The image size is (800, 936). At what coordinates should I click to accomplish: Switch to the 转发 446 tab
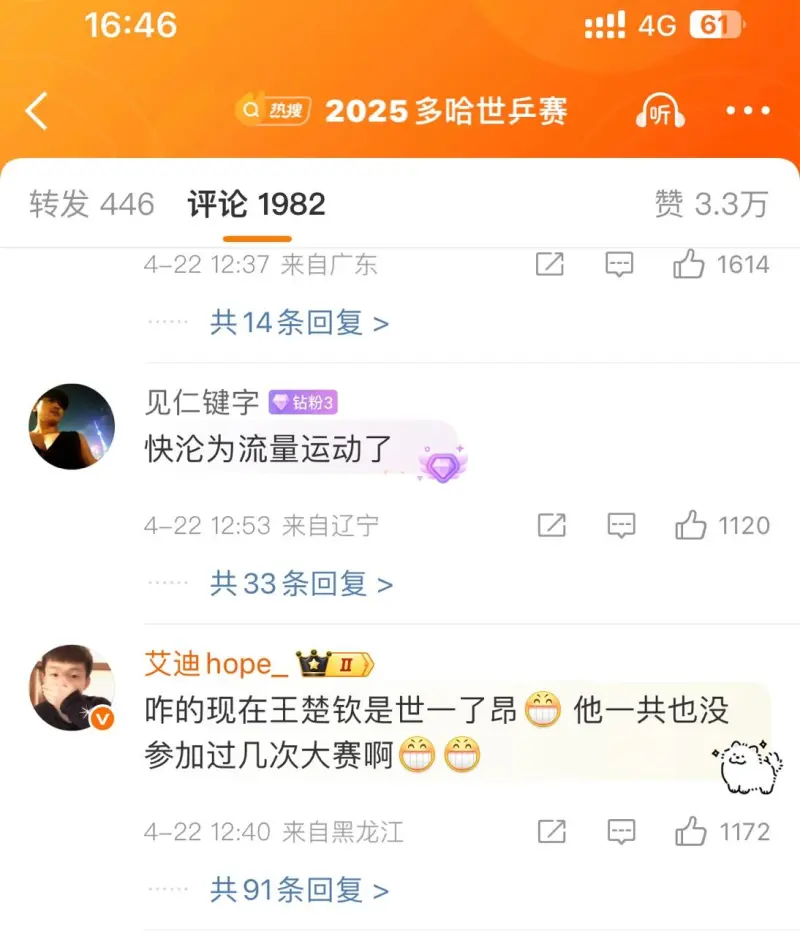(91, 204)
